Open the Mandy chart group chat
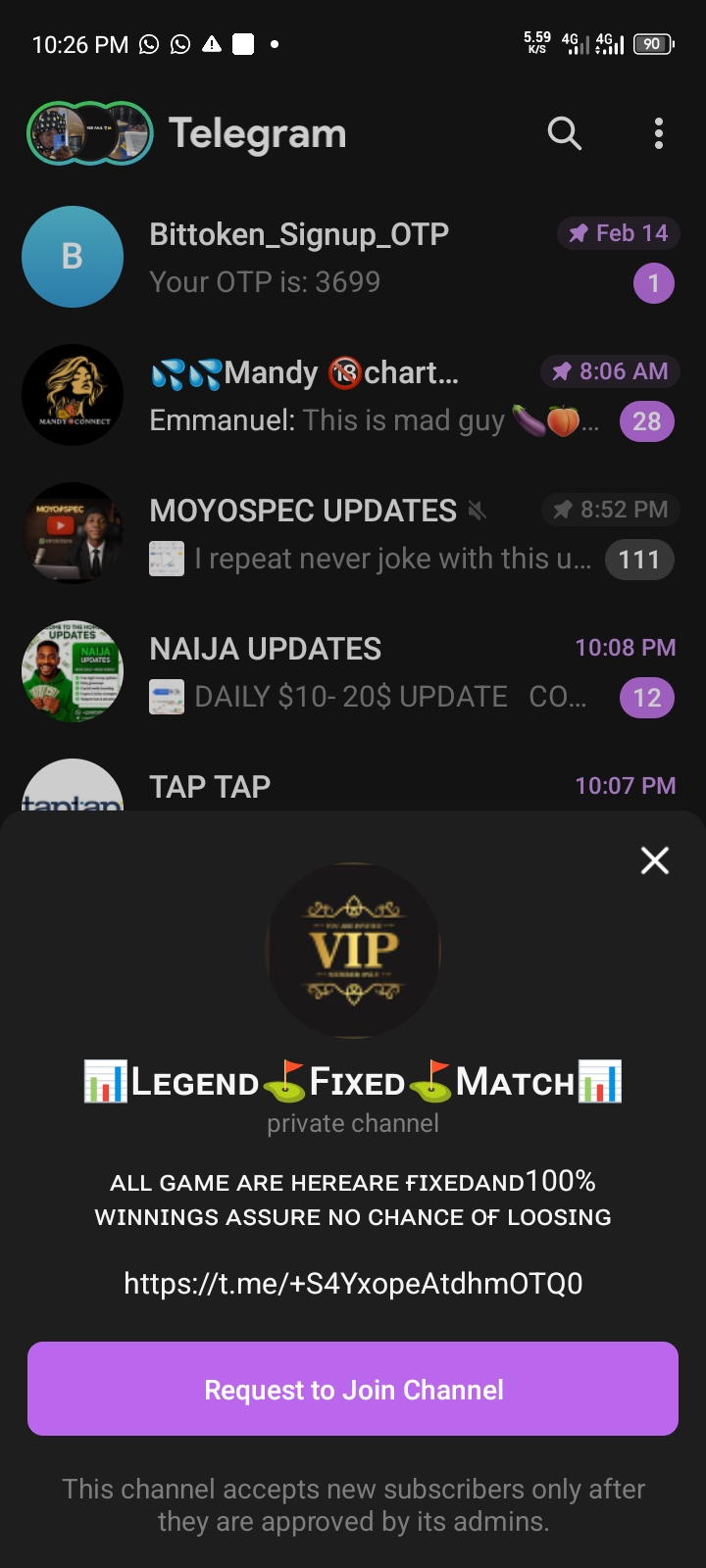This screenshot has width=706, height=1568. [353, 395]
